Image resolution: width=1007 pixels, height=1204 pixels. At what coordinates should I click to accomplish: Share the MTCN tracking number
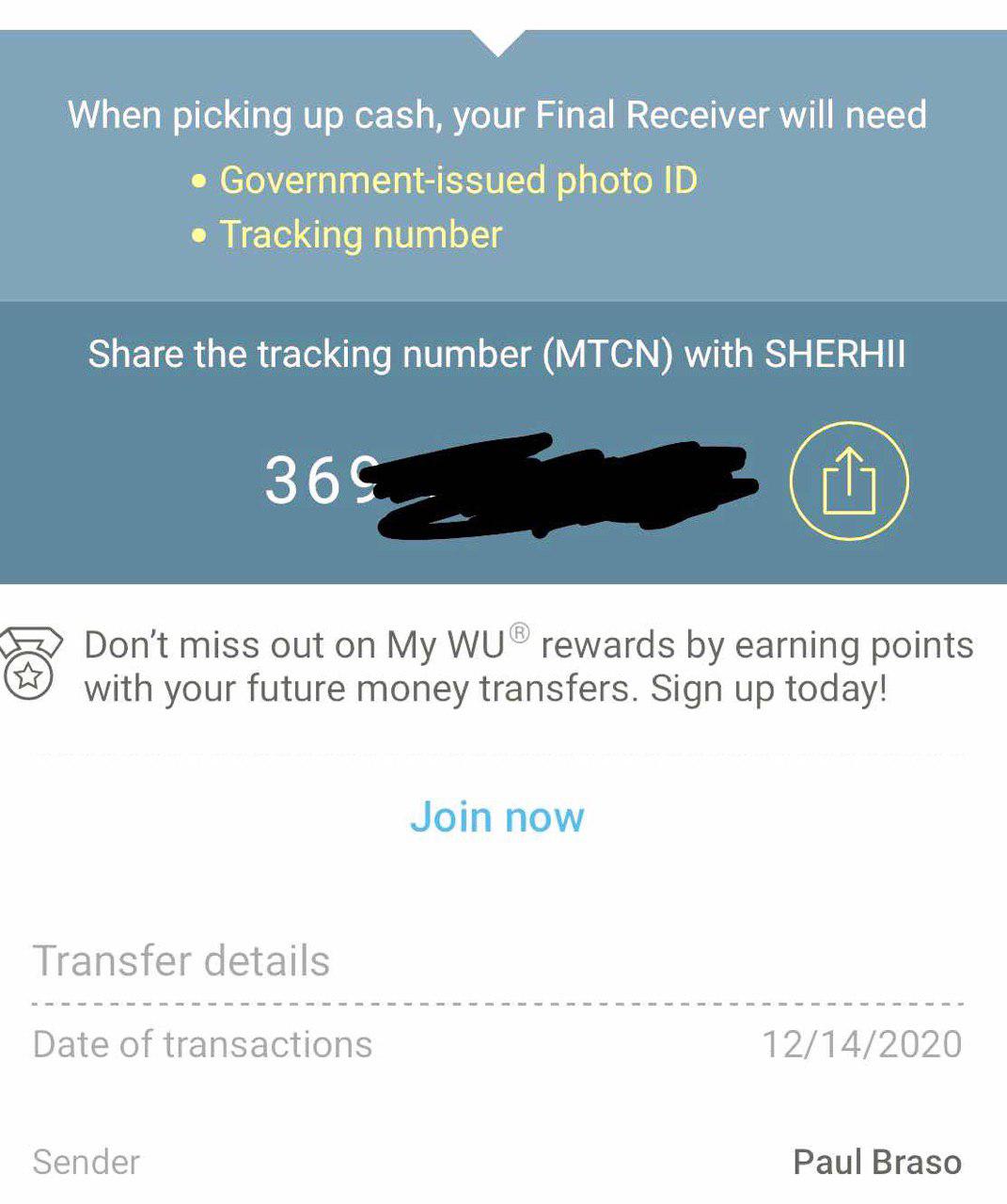(848, 481)
